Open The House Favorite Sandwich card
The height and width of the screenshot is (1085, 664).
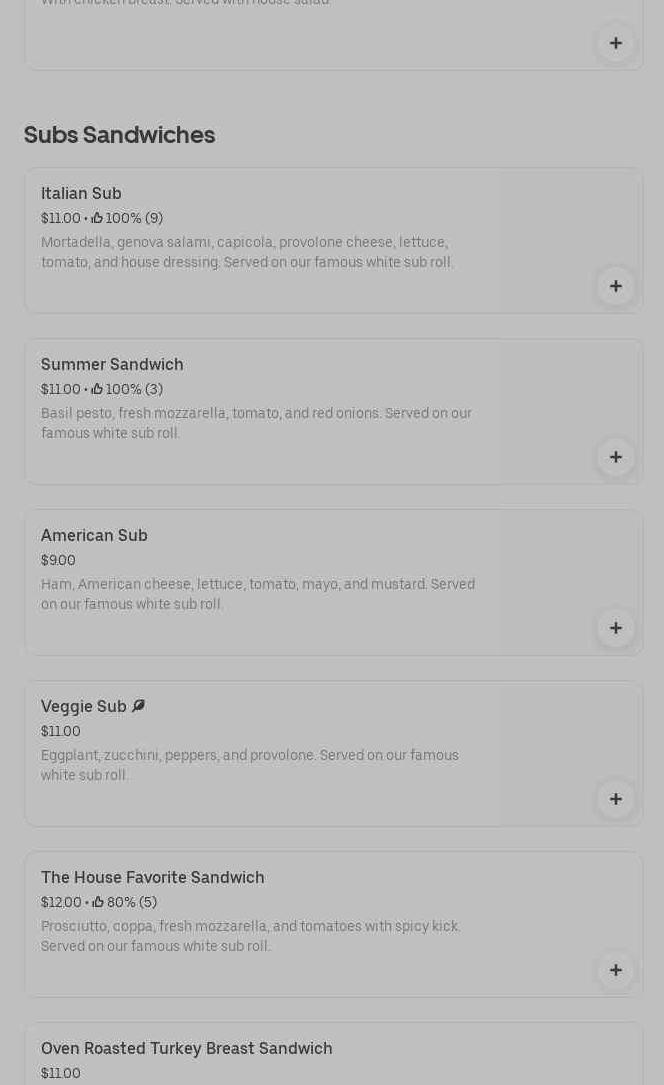click(152, 877)
